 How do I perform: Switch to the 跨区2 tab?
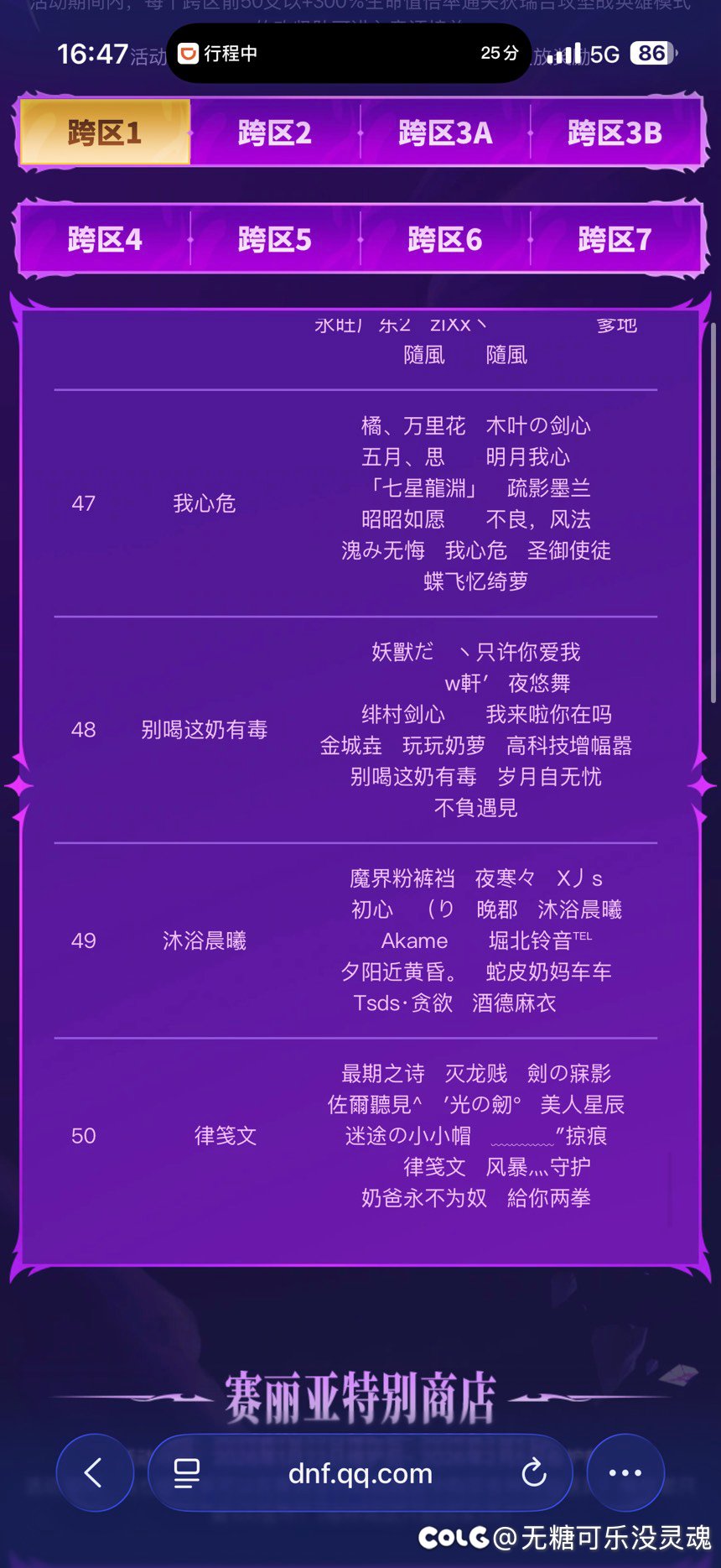pyautogui.click(x=275, y=133)
